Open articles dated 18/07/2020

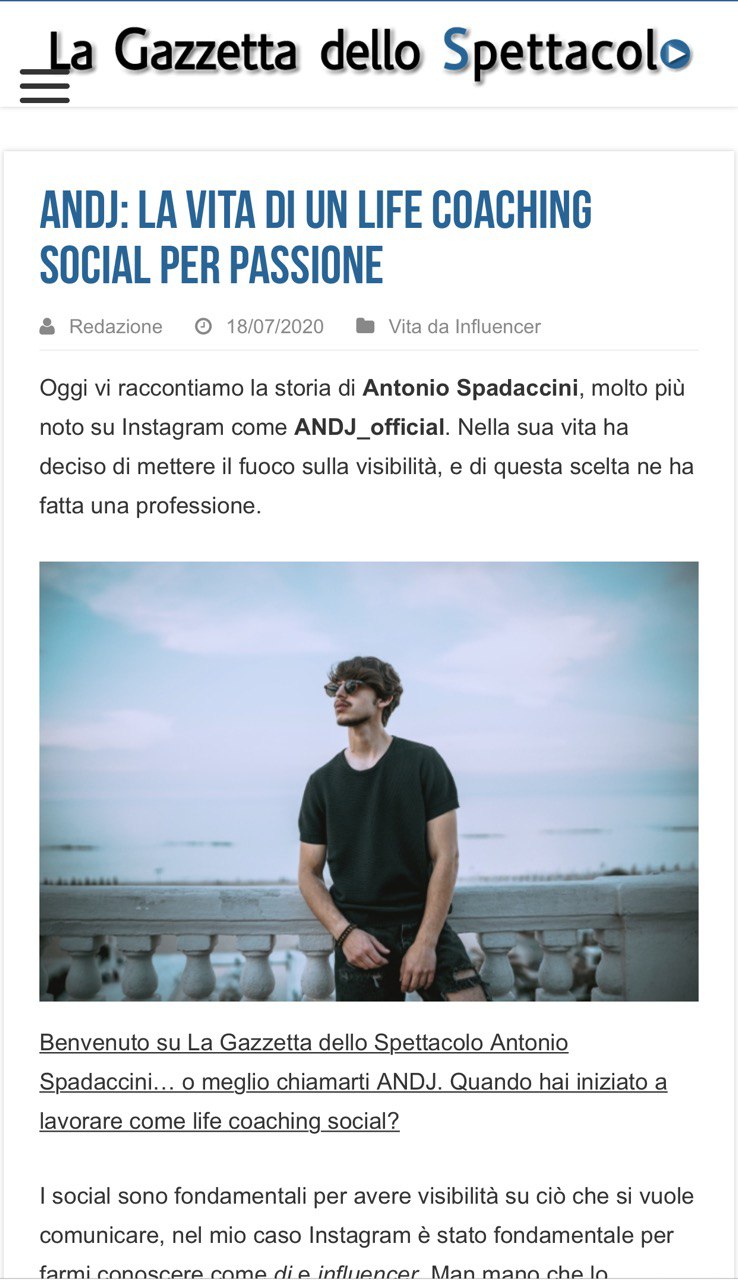275,327
